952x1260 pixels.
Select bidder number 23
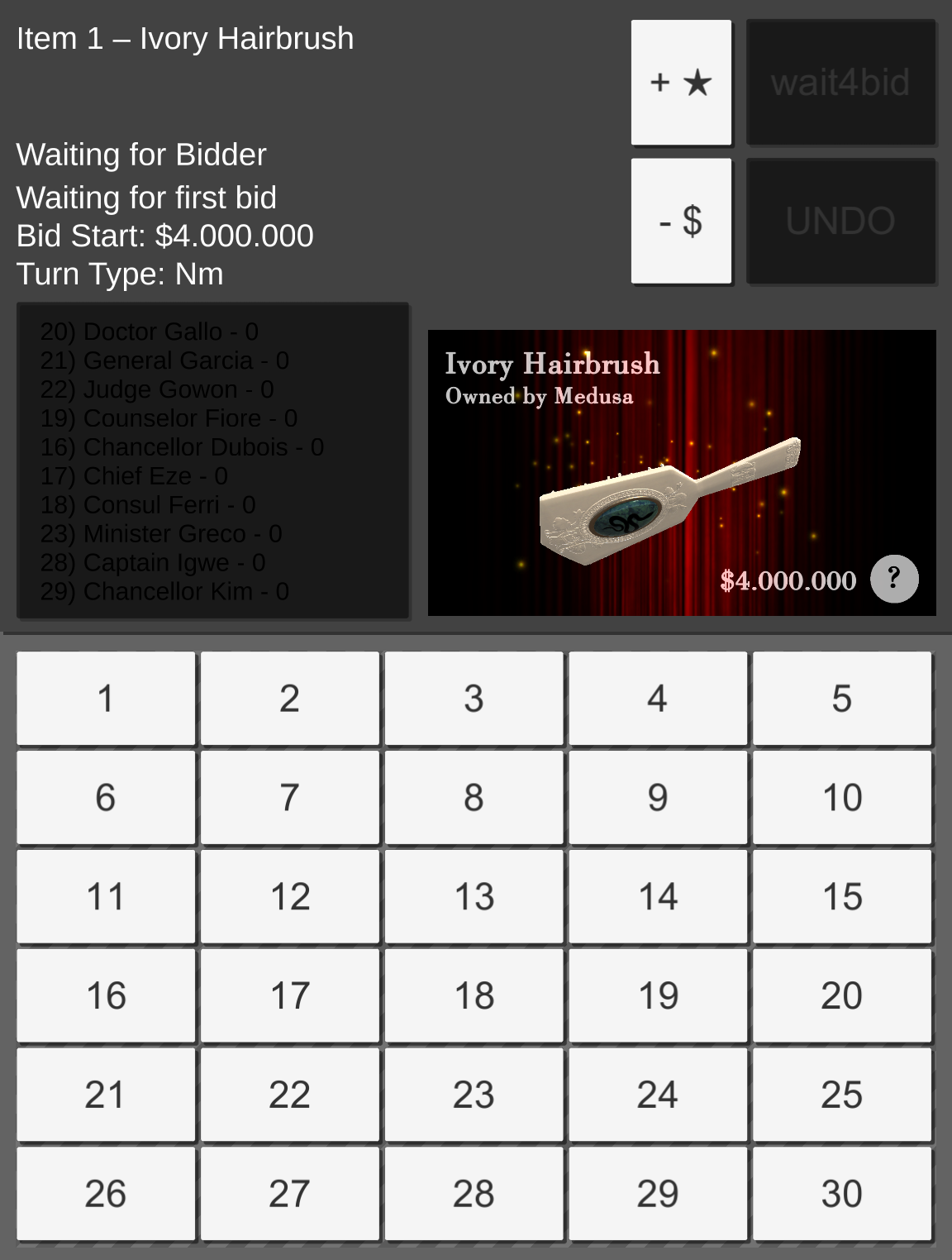click(474, 1095)
